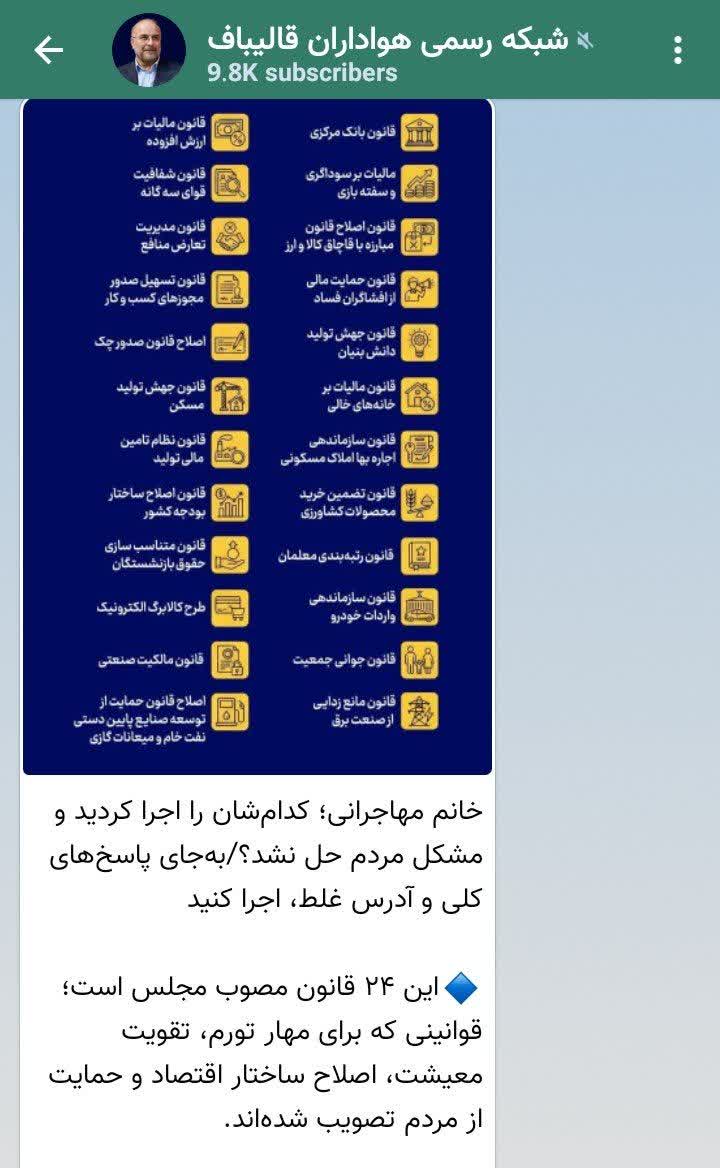Open the channel overflow menu

(x=678, y=50)
